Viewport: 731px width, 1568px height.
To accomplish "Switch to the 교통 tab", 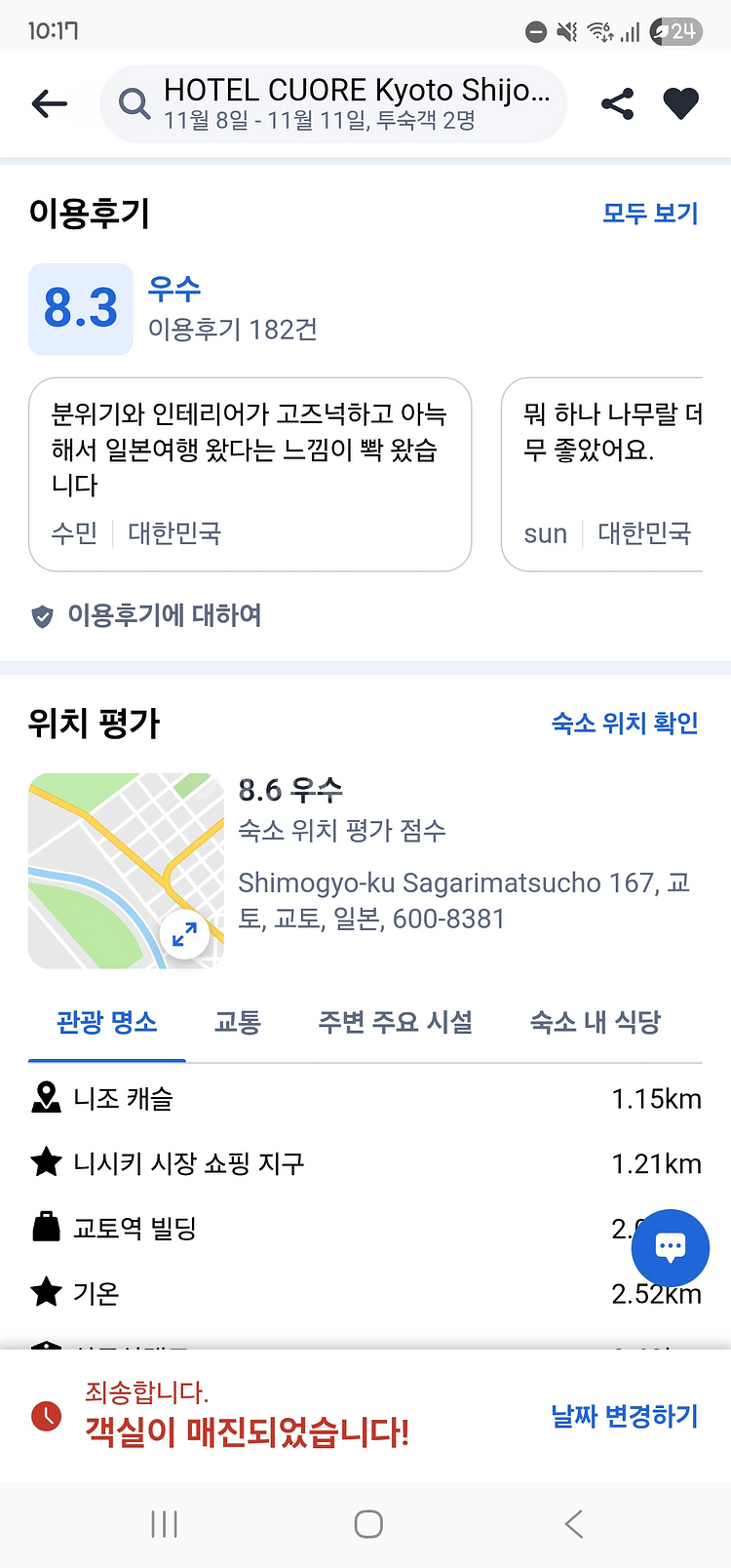I will 237,1022.
